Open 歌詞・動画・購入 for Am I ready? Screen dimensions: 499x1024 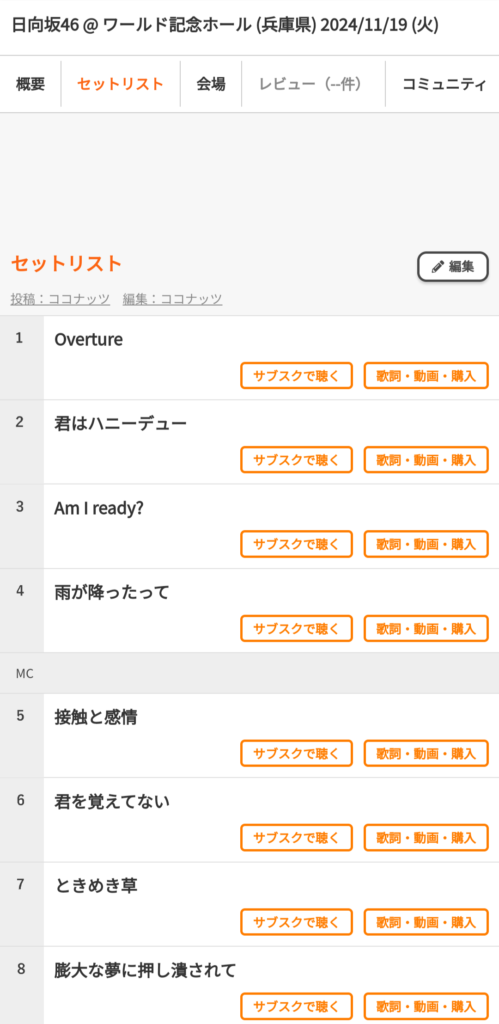426,544
